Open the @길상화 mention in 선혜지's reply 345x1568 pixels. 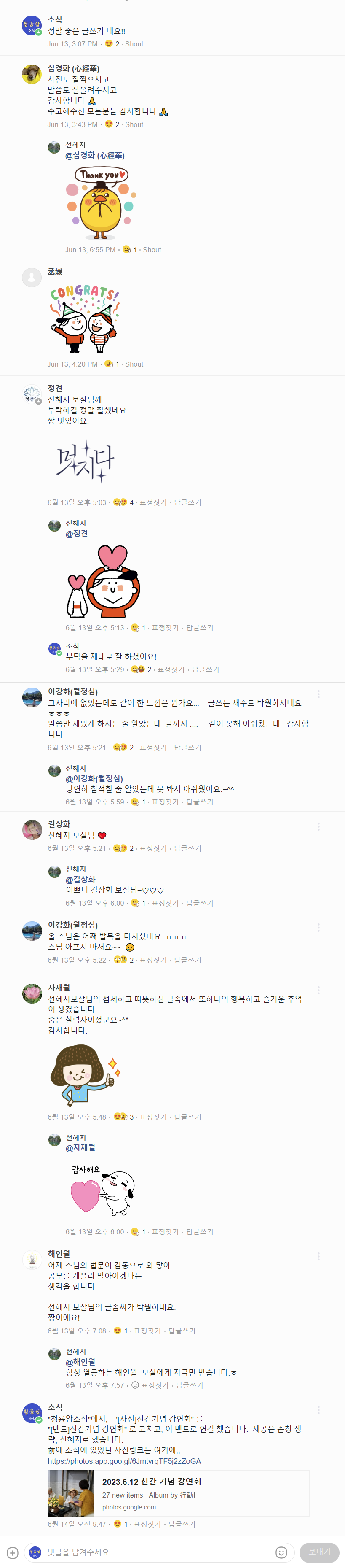point(80,879)
